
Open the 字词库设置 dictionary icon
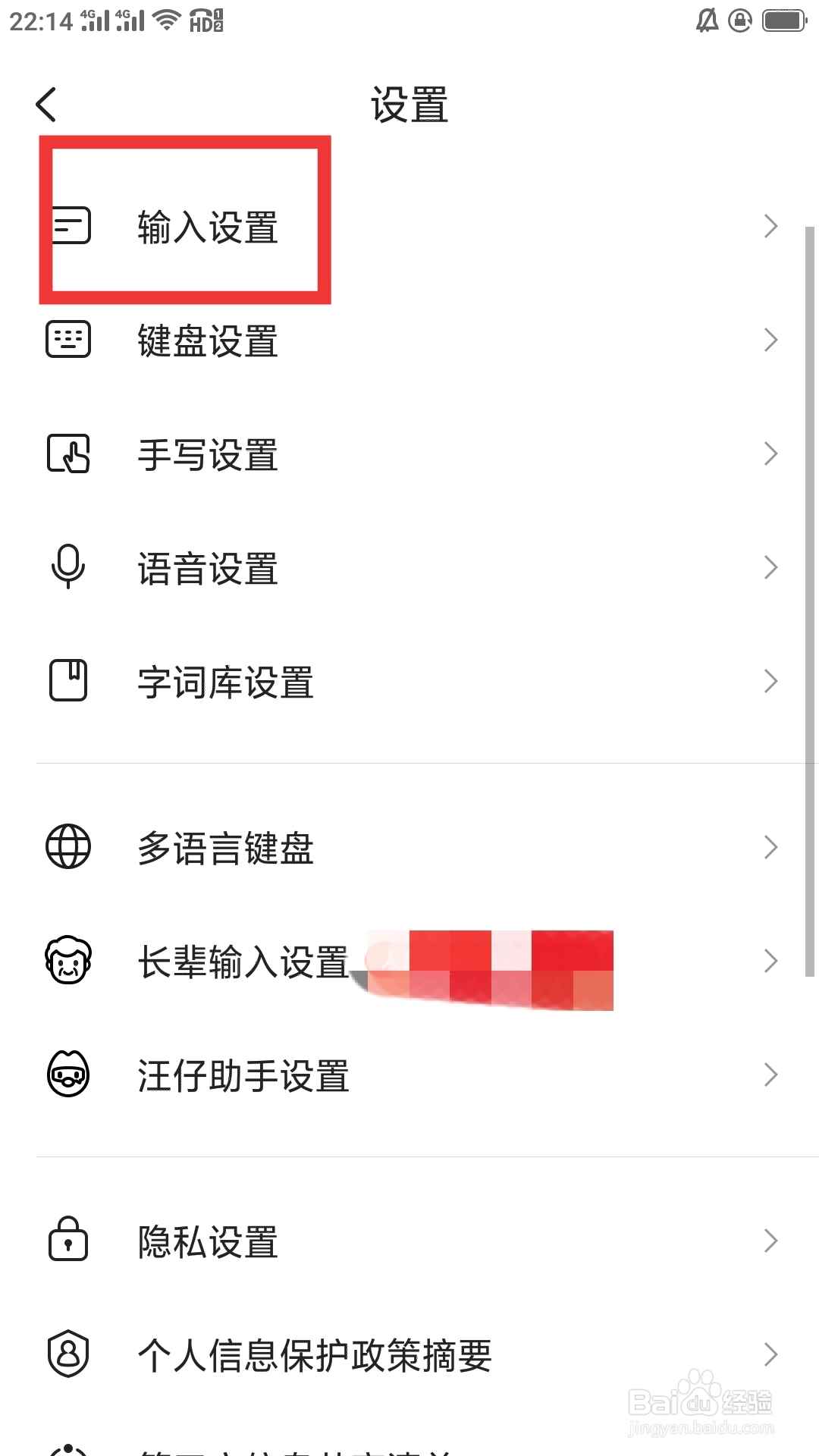click(x=68, y=681)
